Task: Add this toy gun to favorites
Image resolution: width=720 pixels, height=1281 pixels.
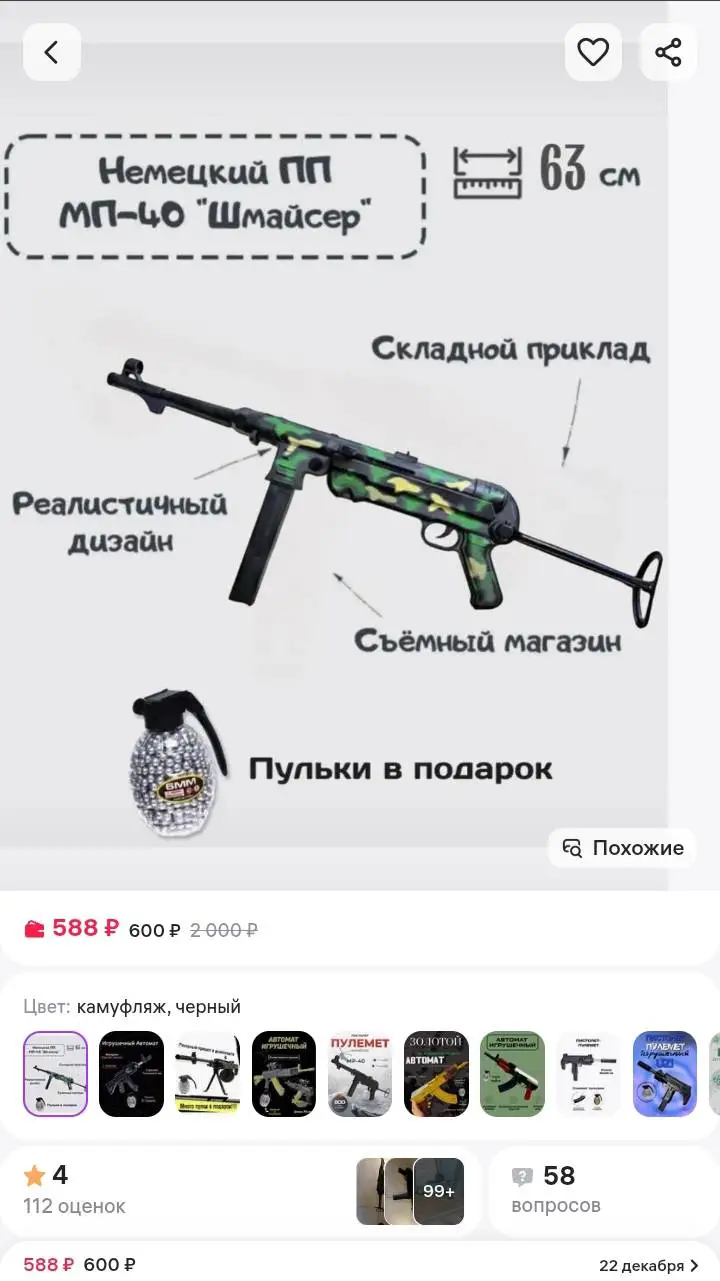Action: [x=593, y=52]
